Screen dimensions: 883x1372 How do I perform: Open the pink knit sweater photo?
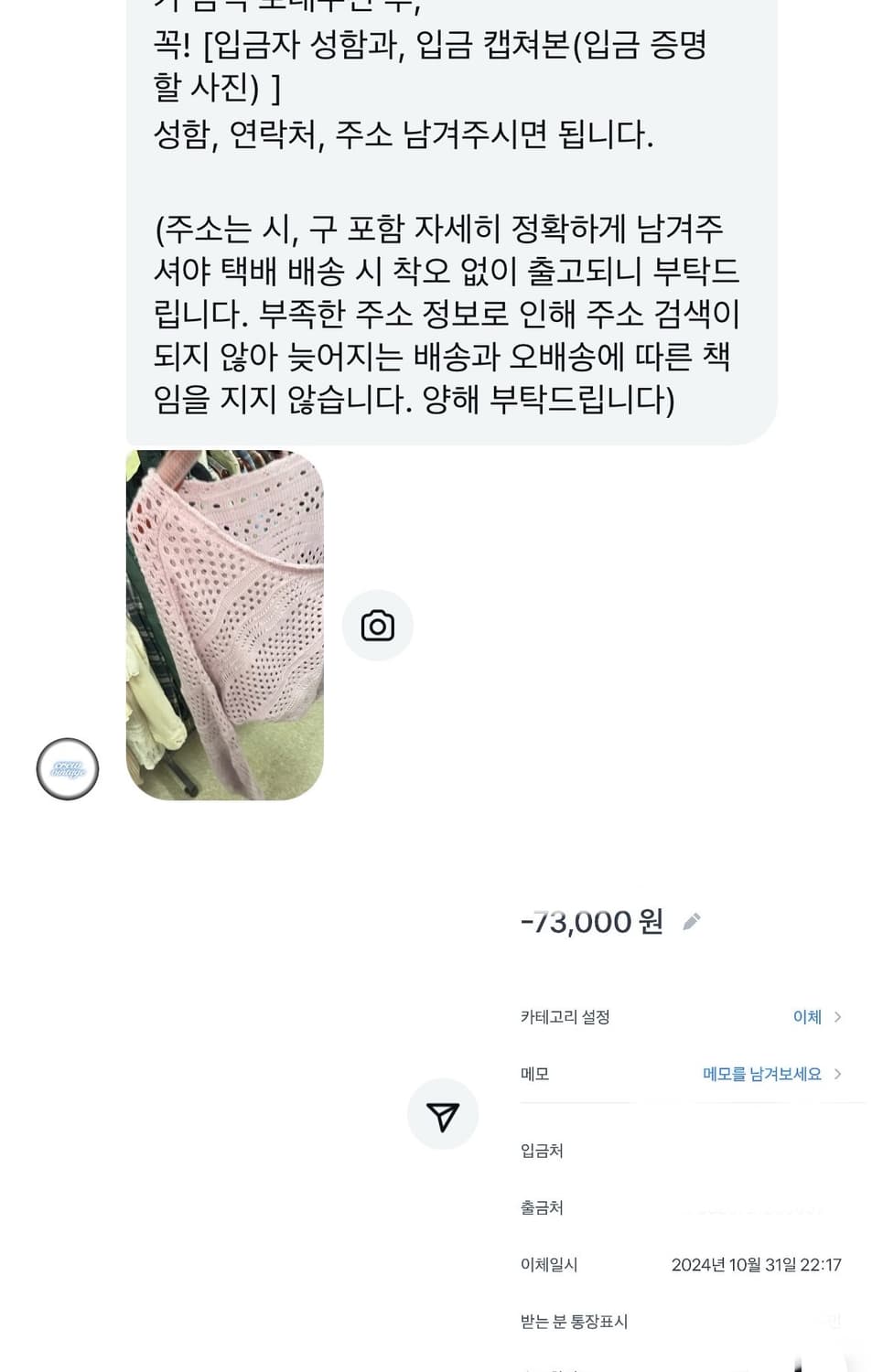(224, 625)
